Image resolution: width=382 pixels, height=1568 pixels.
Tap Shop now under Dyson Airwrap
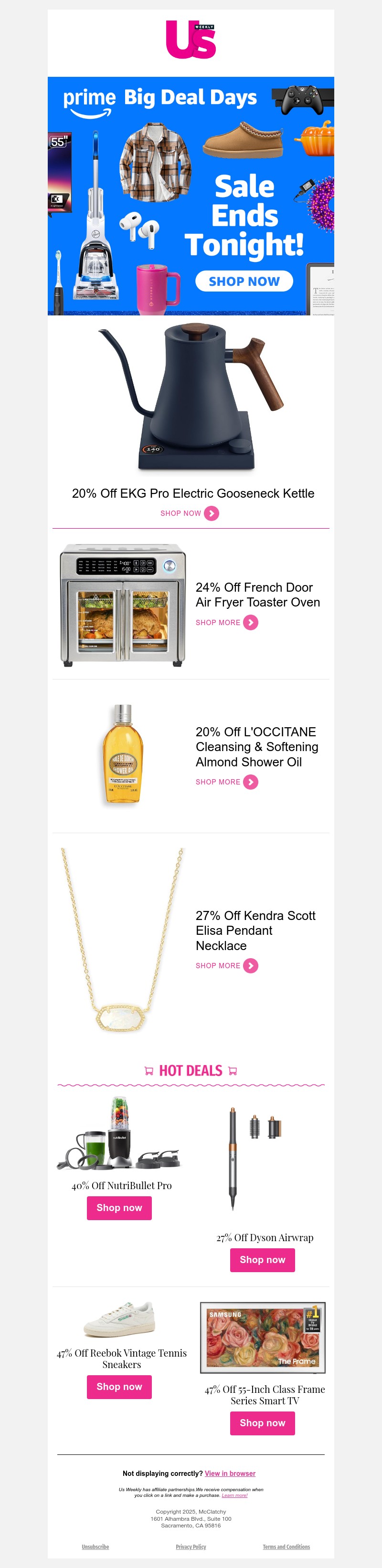pos(262,1260)
